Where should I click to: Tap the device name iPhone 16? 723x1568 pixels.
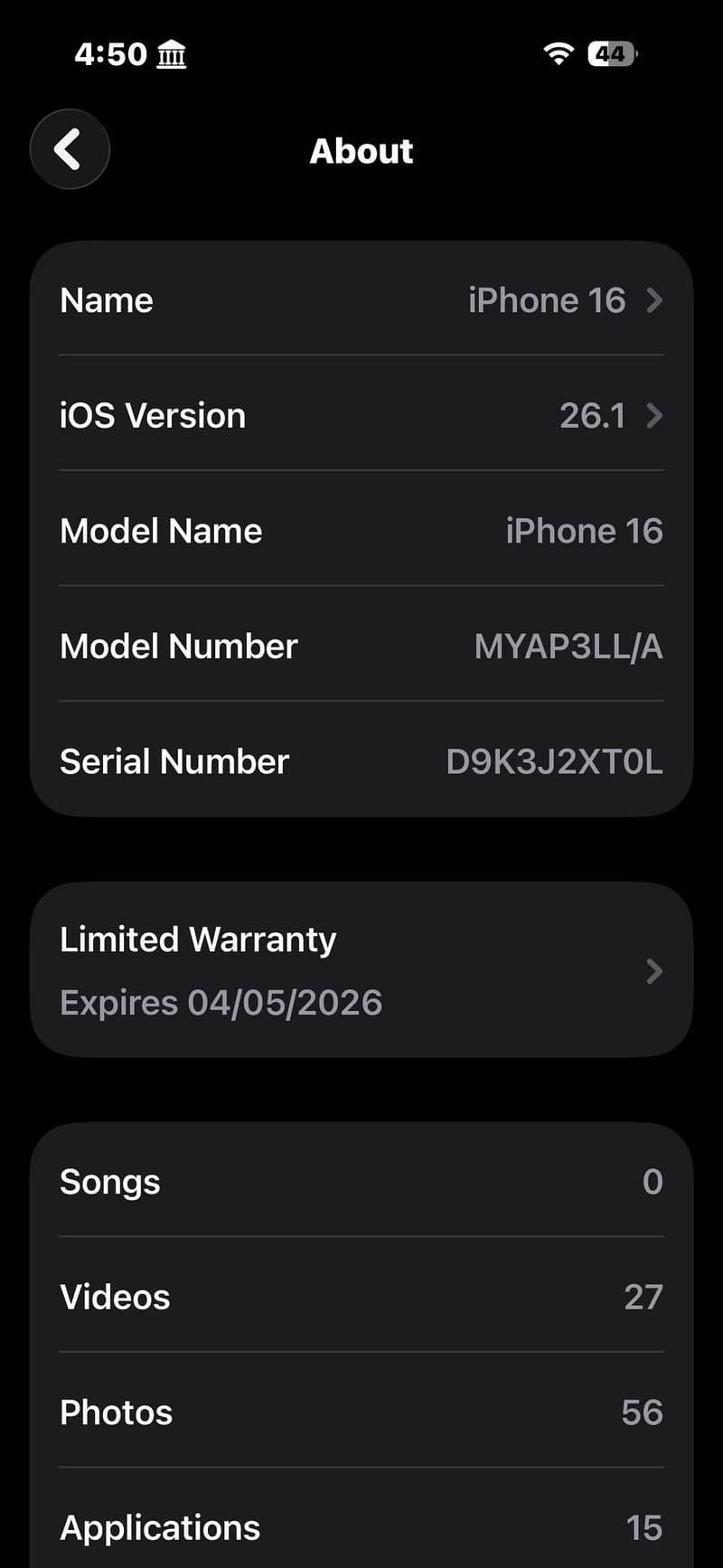point(548,301)
